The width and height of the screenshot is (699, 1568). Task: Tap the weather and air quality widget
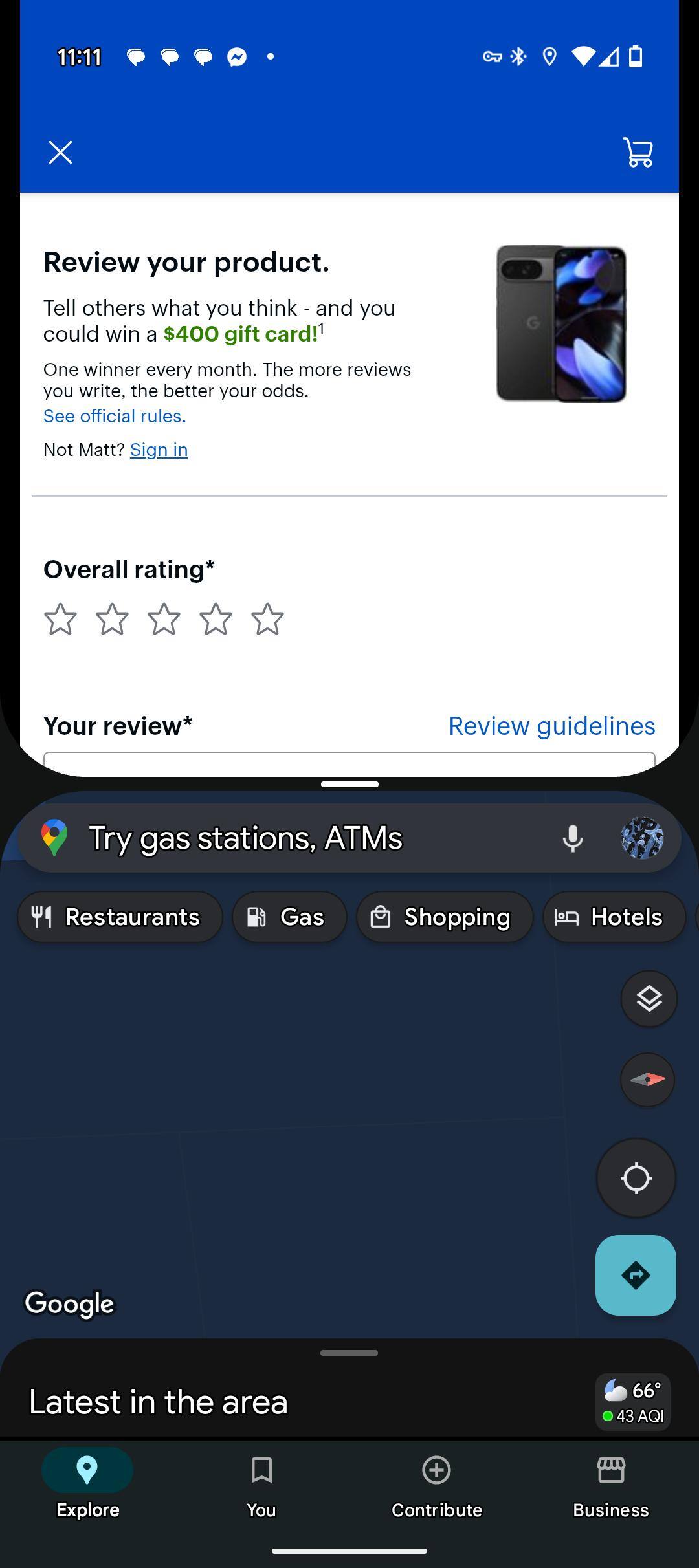(632, 1402)
